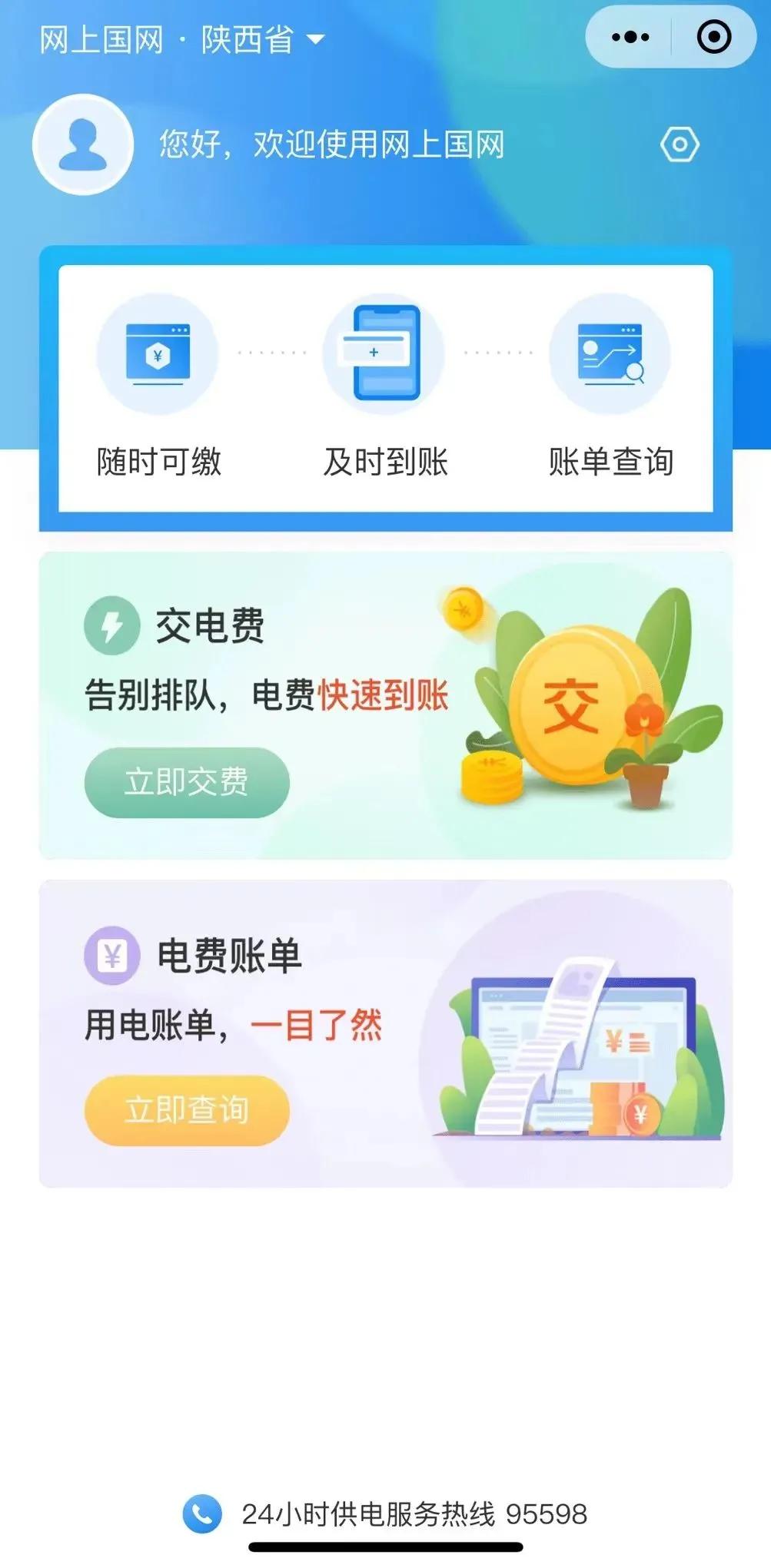This screenshot has width=771, height=1568.
Task: Click the user avatar icon
Action: (x=82, y=145)
